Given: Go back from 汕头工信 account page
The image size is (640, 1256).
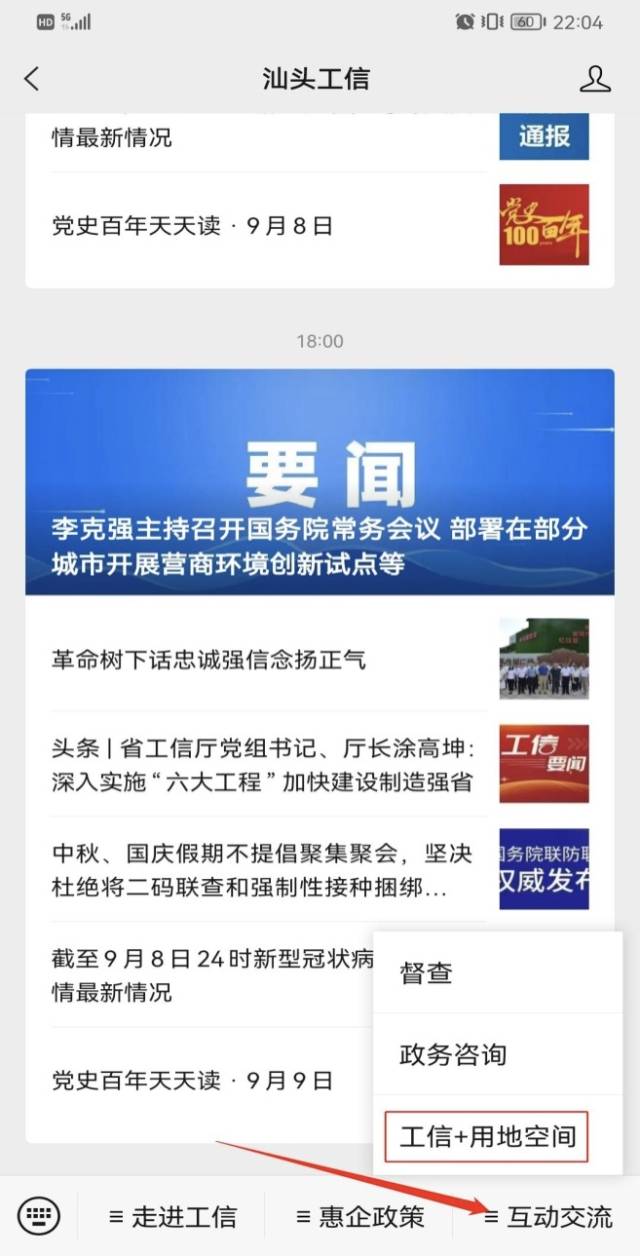Looking at the screenshot, I should [x=32, y=79].
